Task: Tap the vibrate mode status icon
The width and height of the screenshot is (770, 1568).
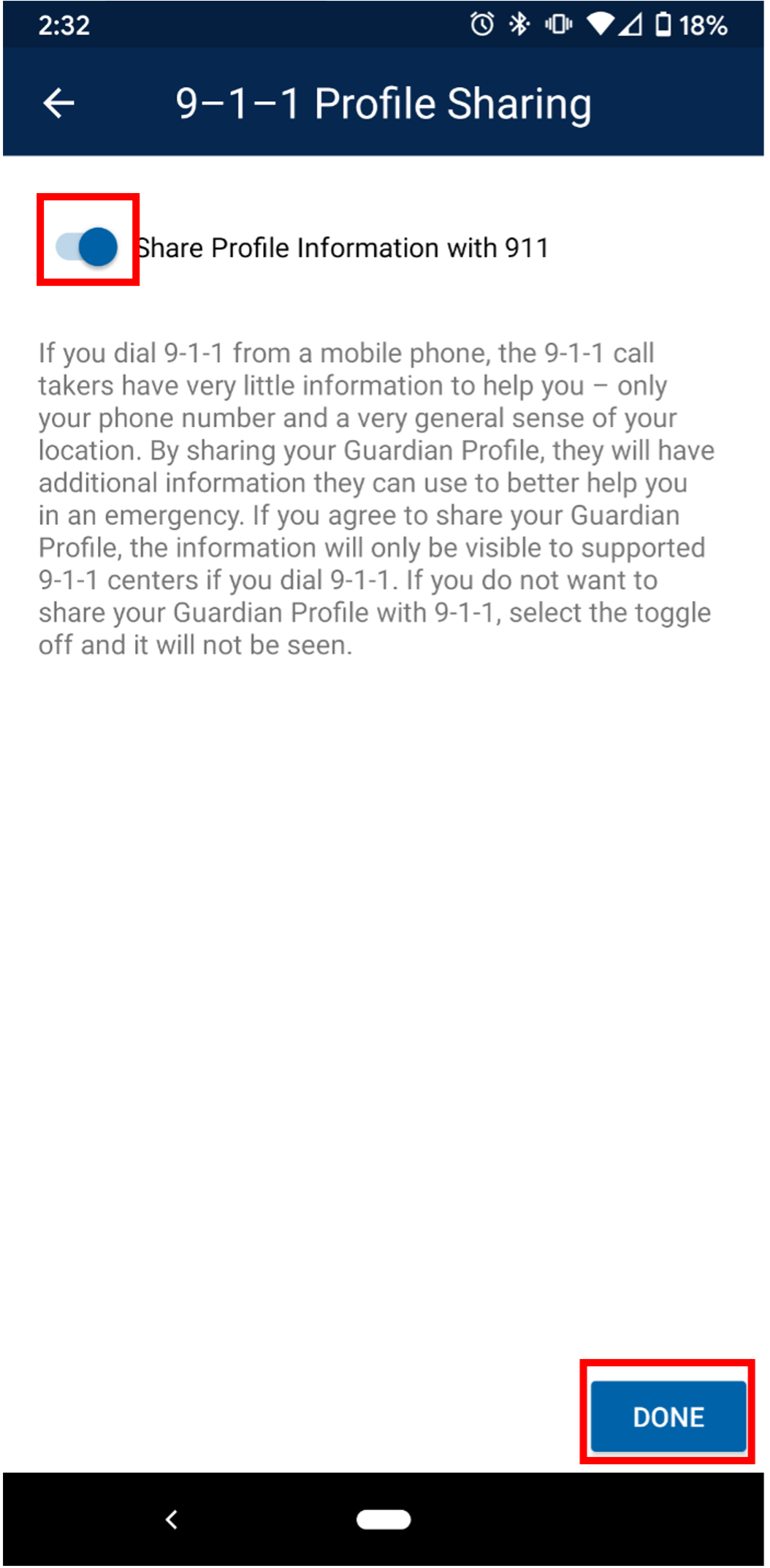Action: (557, 24)
